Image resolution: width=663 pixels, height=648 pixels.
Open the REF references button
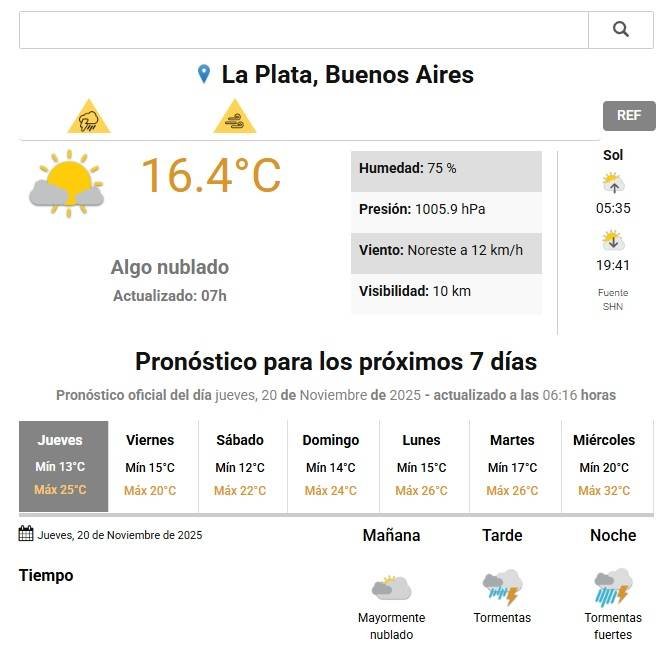(628, 115)
